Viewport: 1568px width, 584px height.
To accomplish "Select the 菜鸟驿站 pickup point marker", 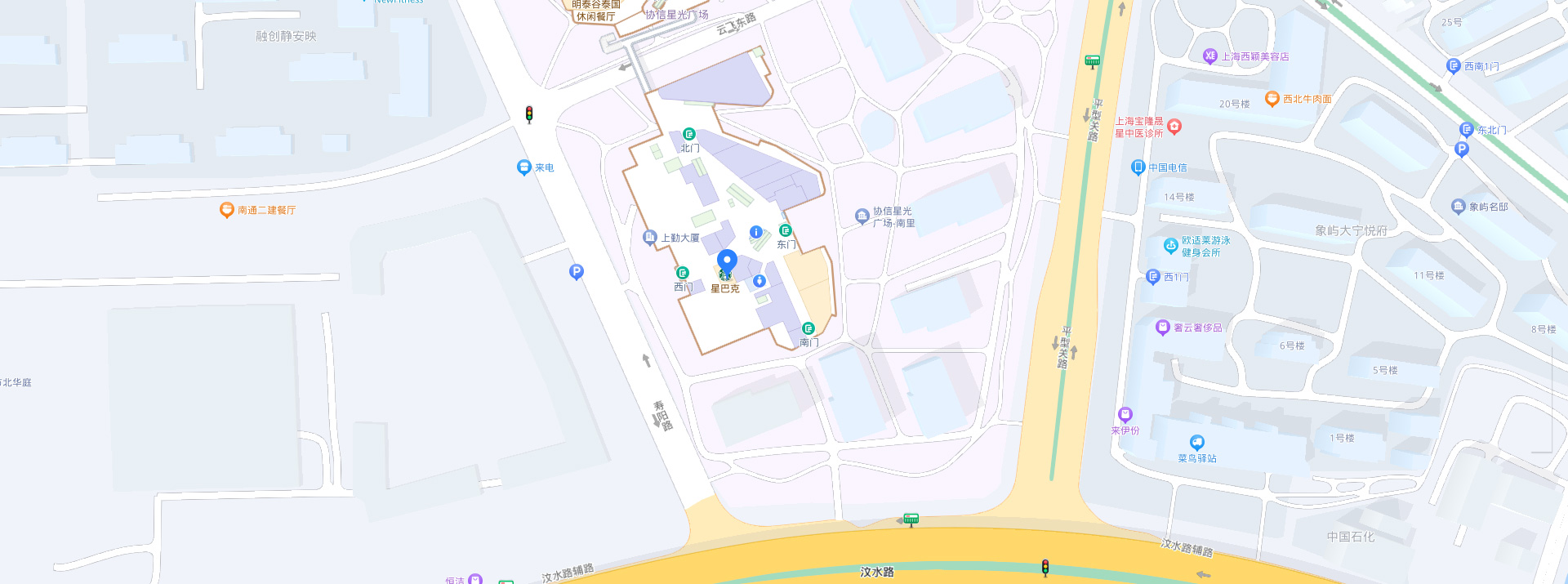I will coord(1197,443).
